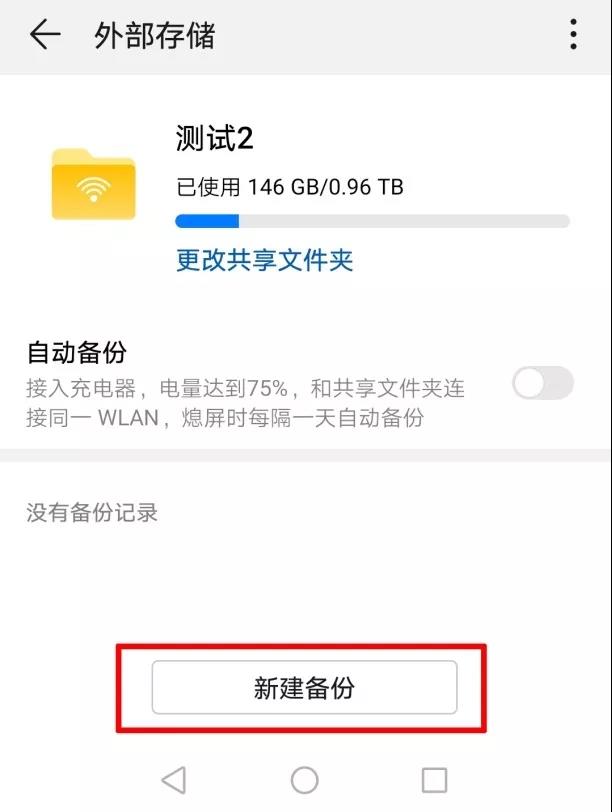Tap the system back triangle
Screen dimensions: 612x812
click(x=174, y=779)
